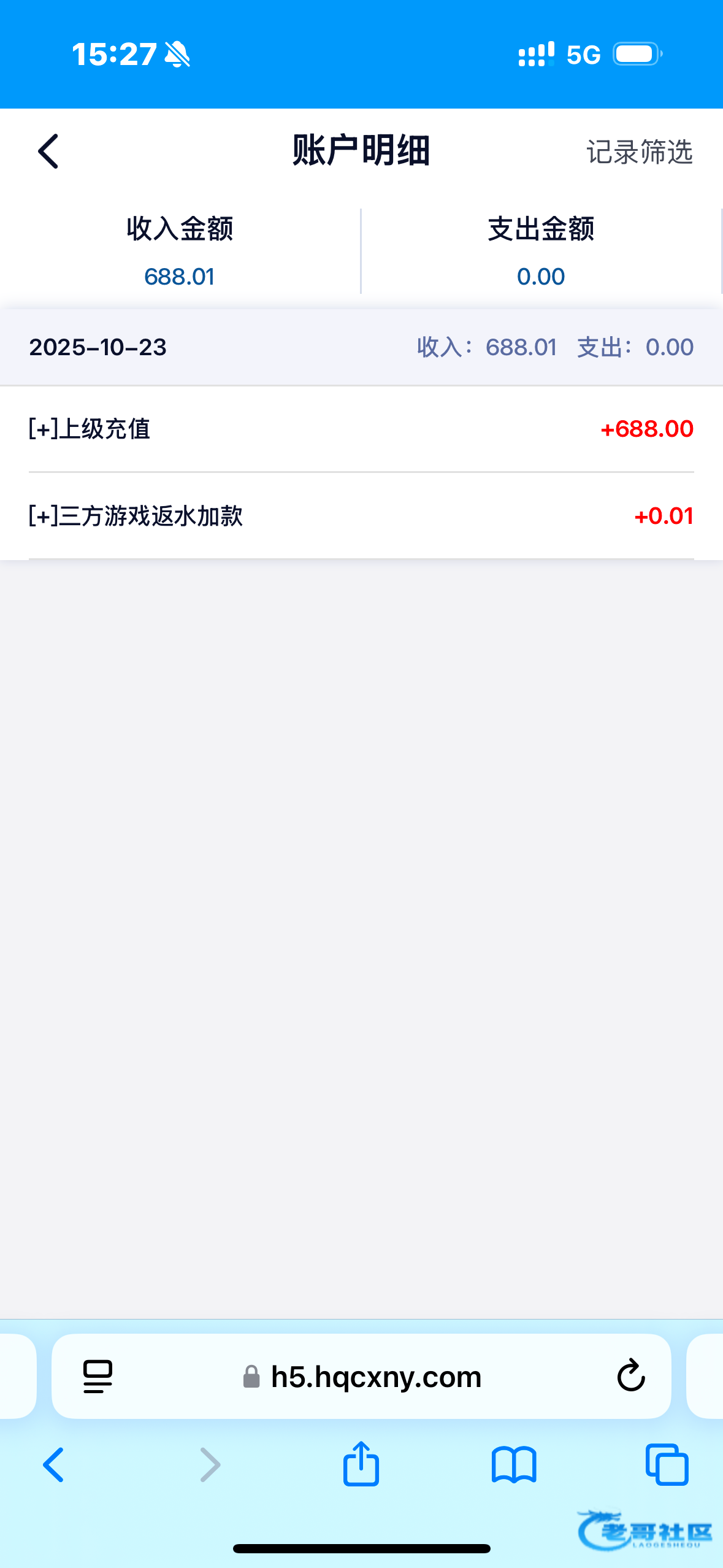Open the 上级充值 +688.00 record
Screen dimensions: 723x1568
click(x=361, y=429)
